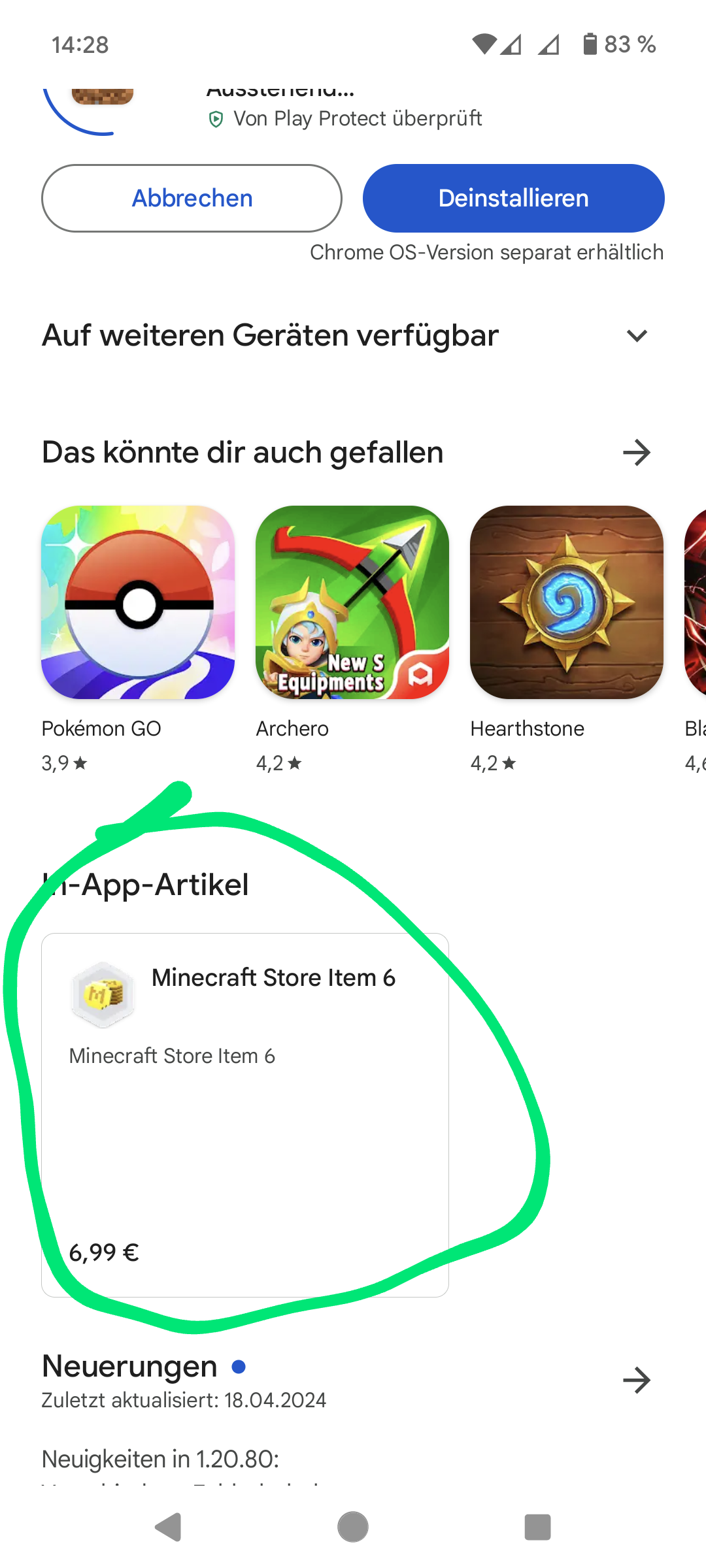Open the Hearthstone app tile
Viewport: 706px width, 1568px height.
(x=566, y=602)
